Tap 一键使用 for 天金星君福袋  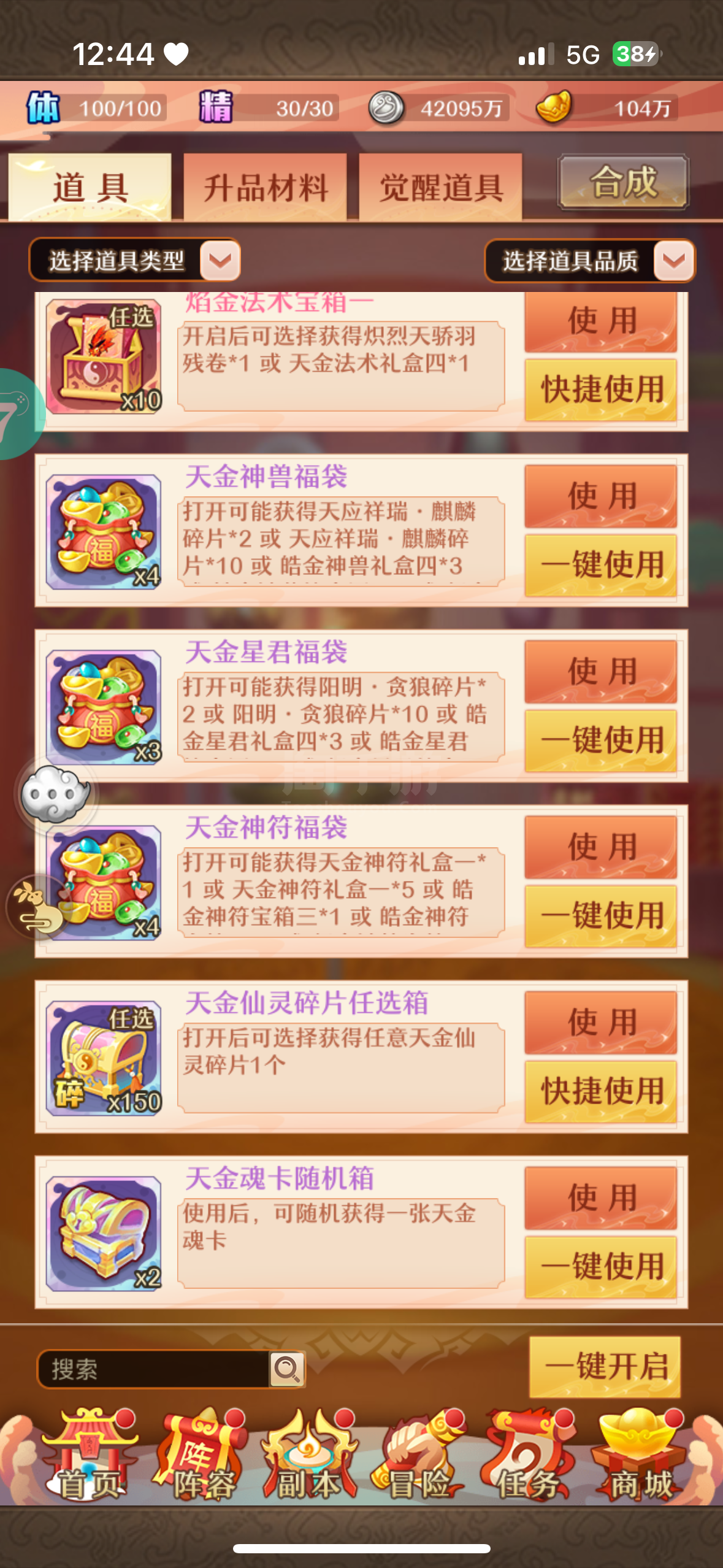601,741
